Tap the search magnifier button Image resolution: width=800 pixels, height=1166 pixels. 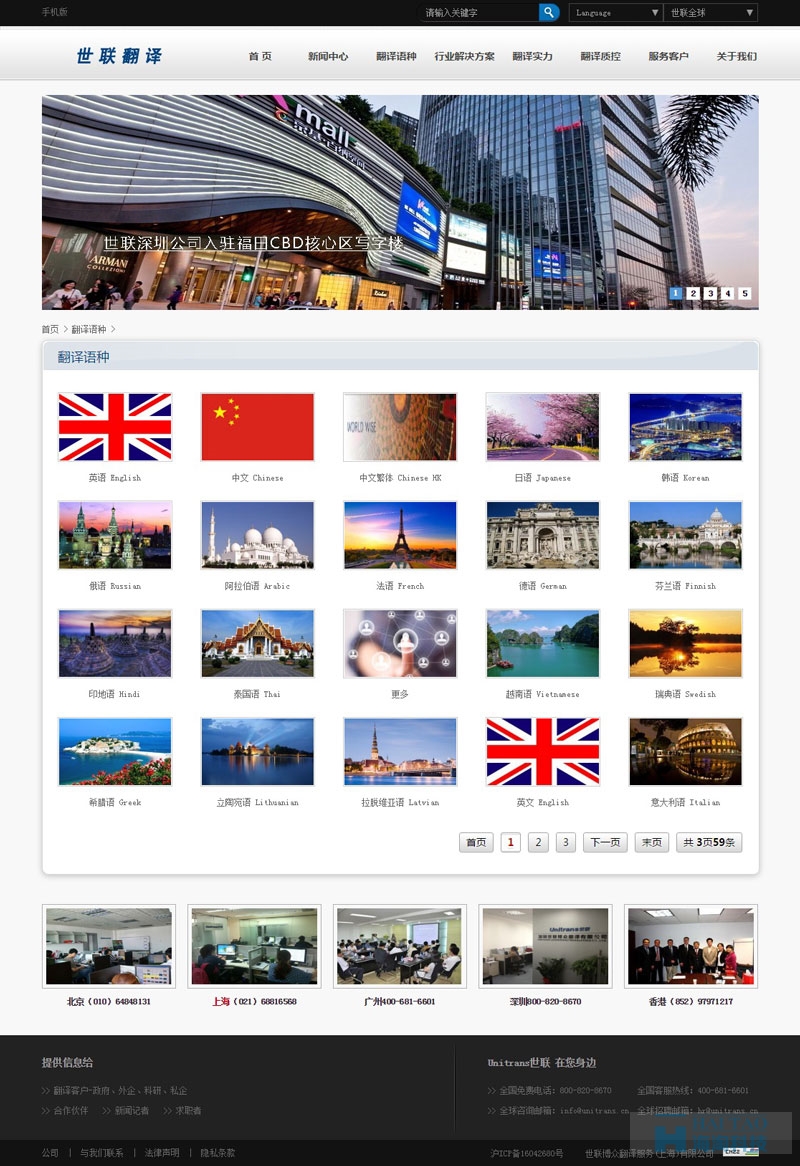(x=549, y=12)
